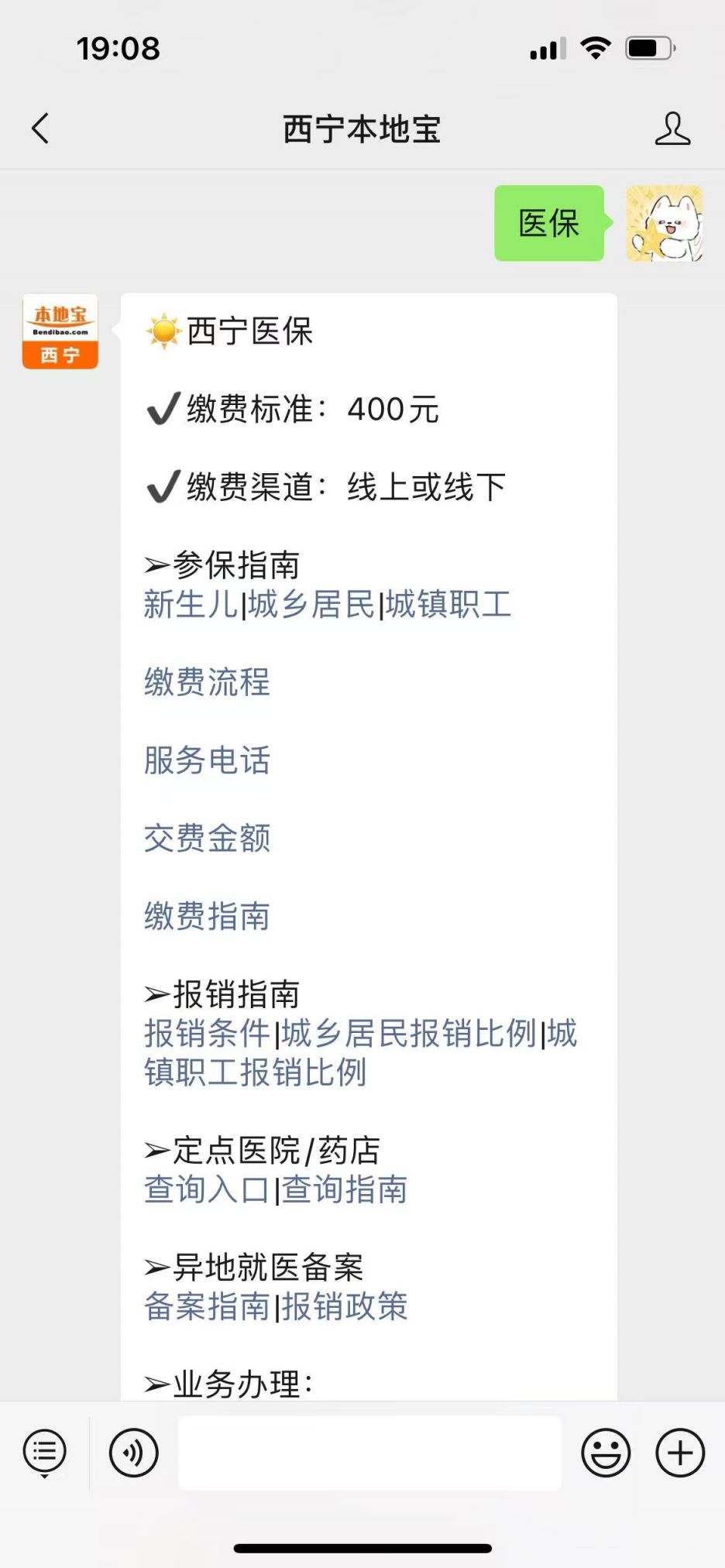Image resolution: width=725 pixels, height=1568 pixels.
Task: Open the account profile icon
Action: click(x=672, y=129)
